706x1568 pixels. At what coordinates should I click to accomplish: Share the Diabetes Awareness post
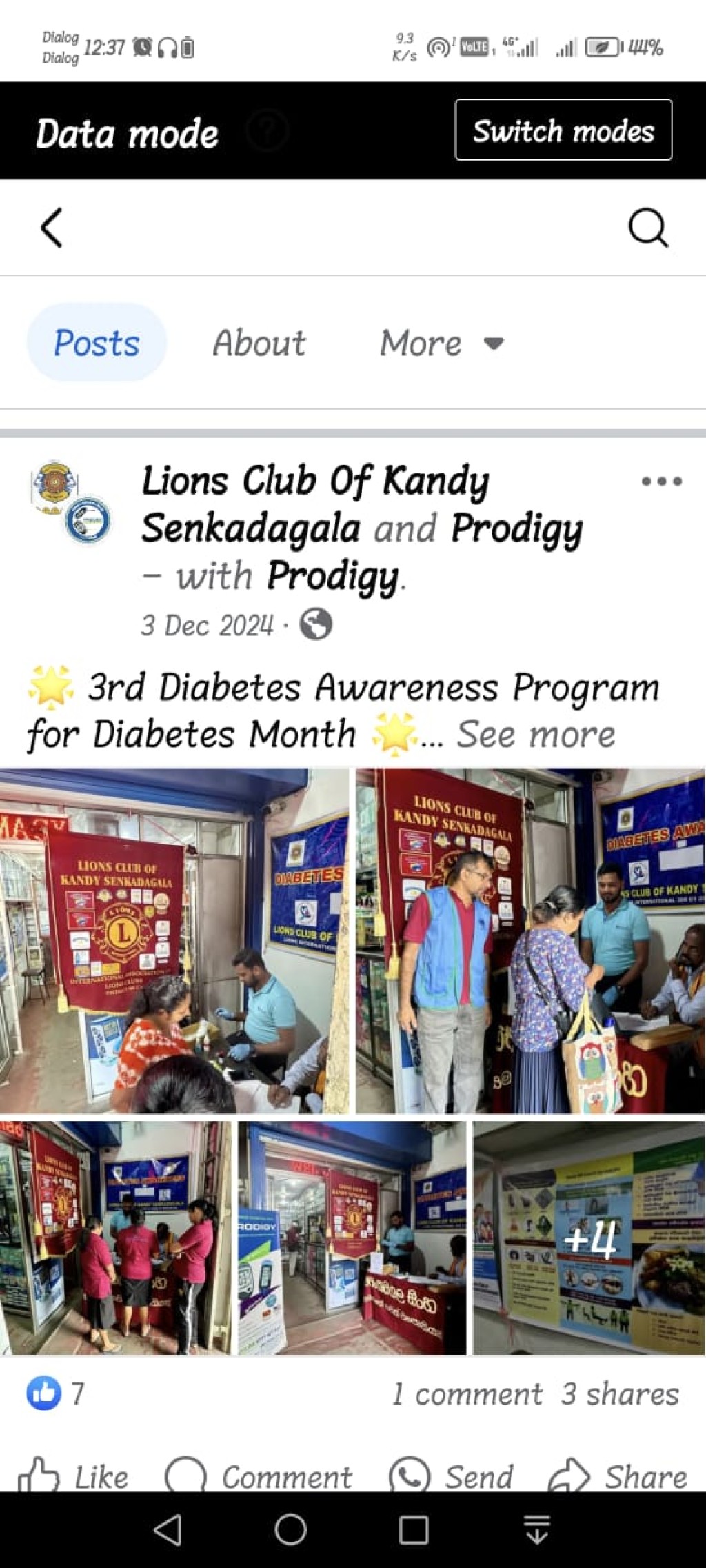618,1477
